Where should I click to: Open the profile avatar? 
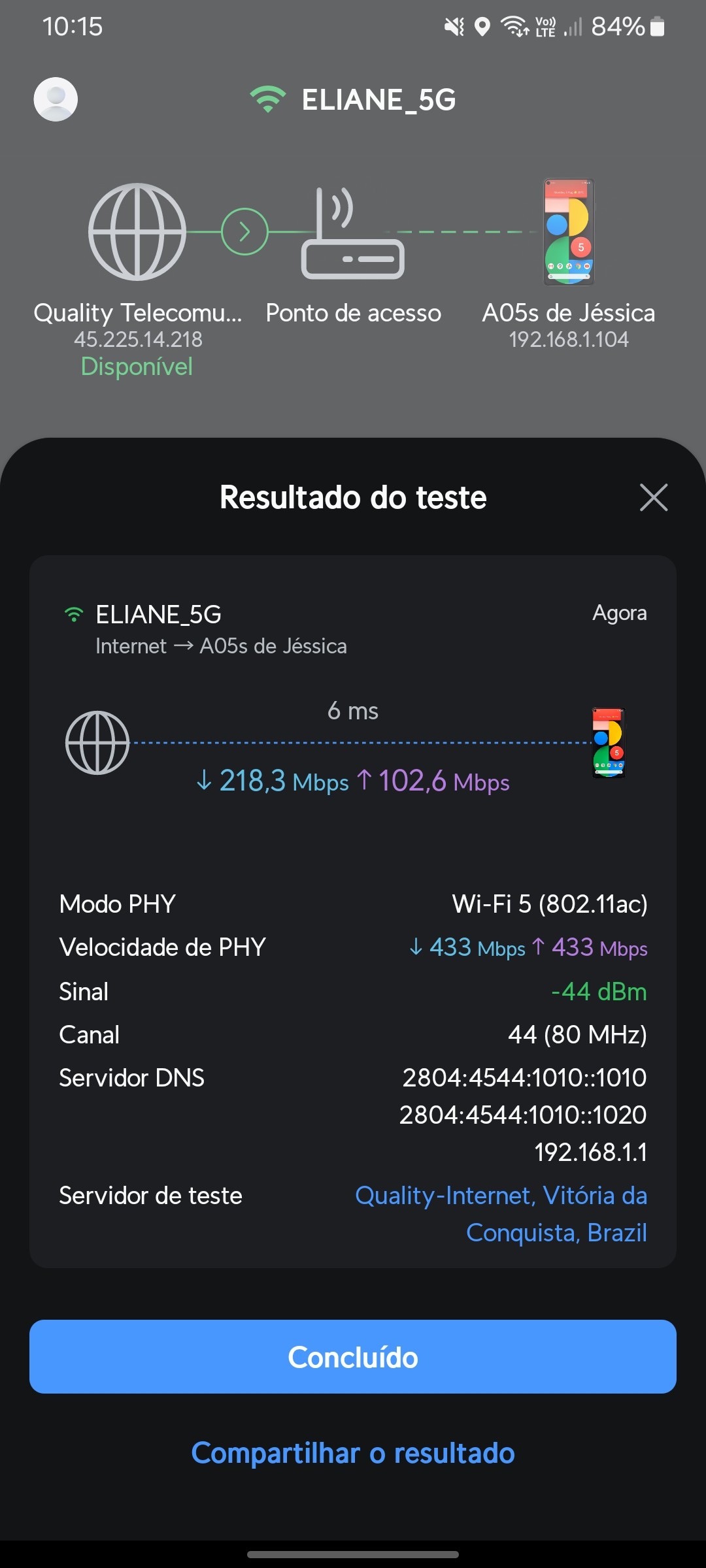click(56, 99)
